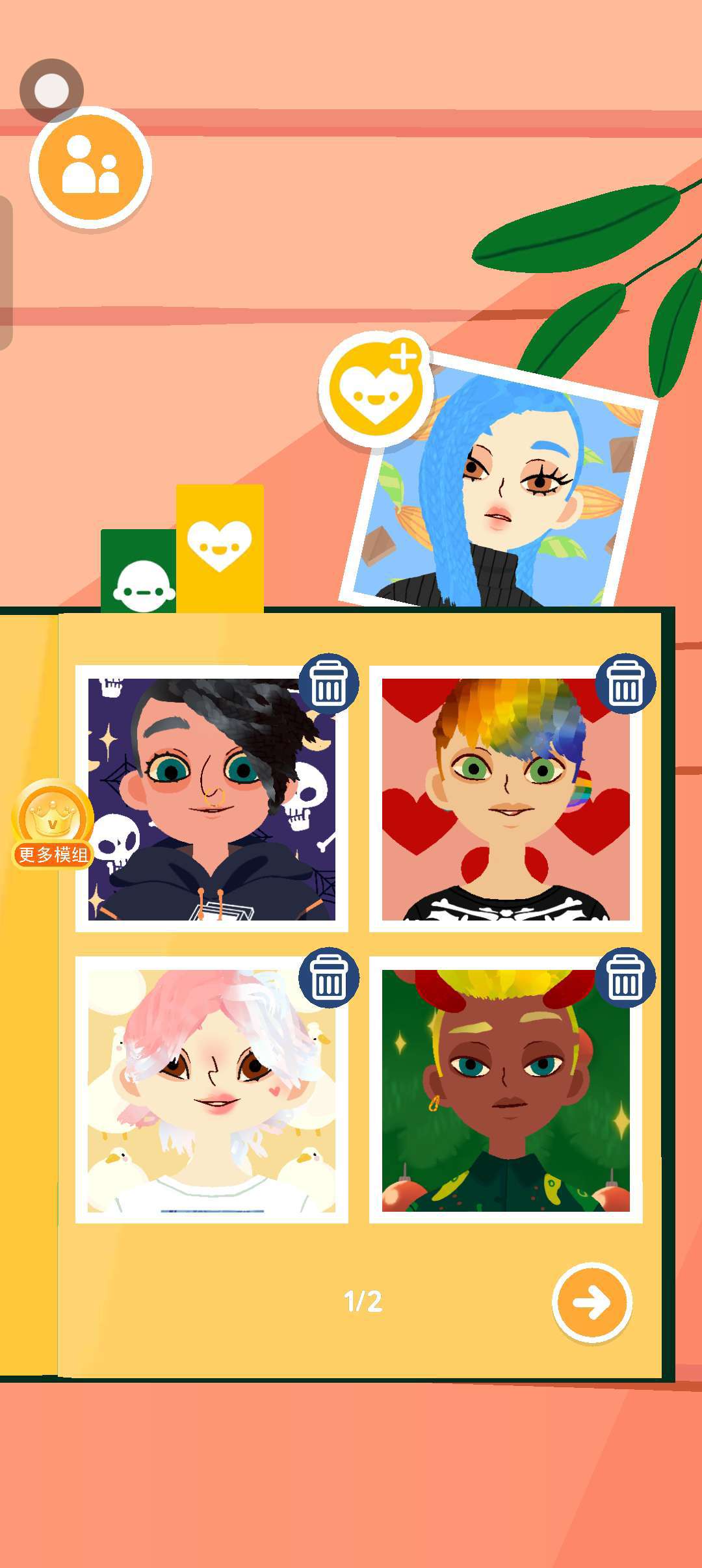Open the rainbow-haired character with hearts
This screenshot has width=702, height=1568.
pyautogui.click(x=506, y=800)
